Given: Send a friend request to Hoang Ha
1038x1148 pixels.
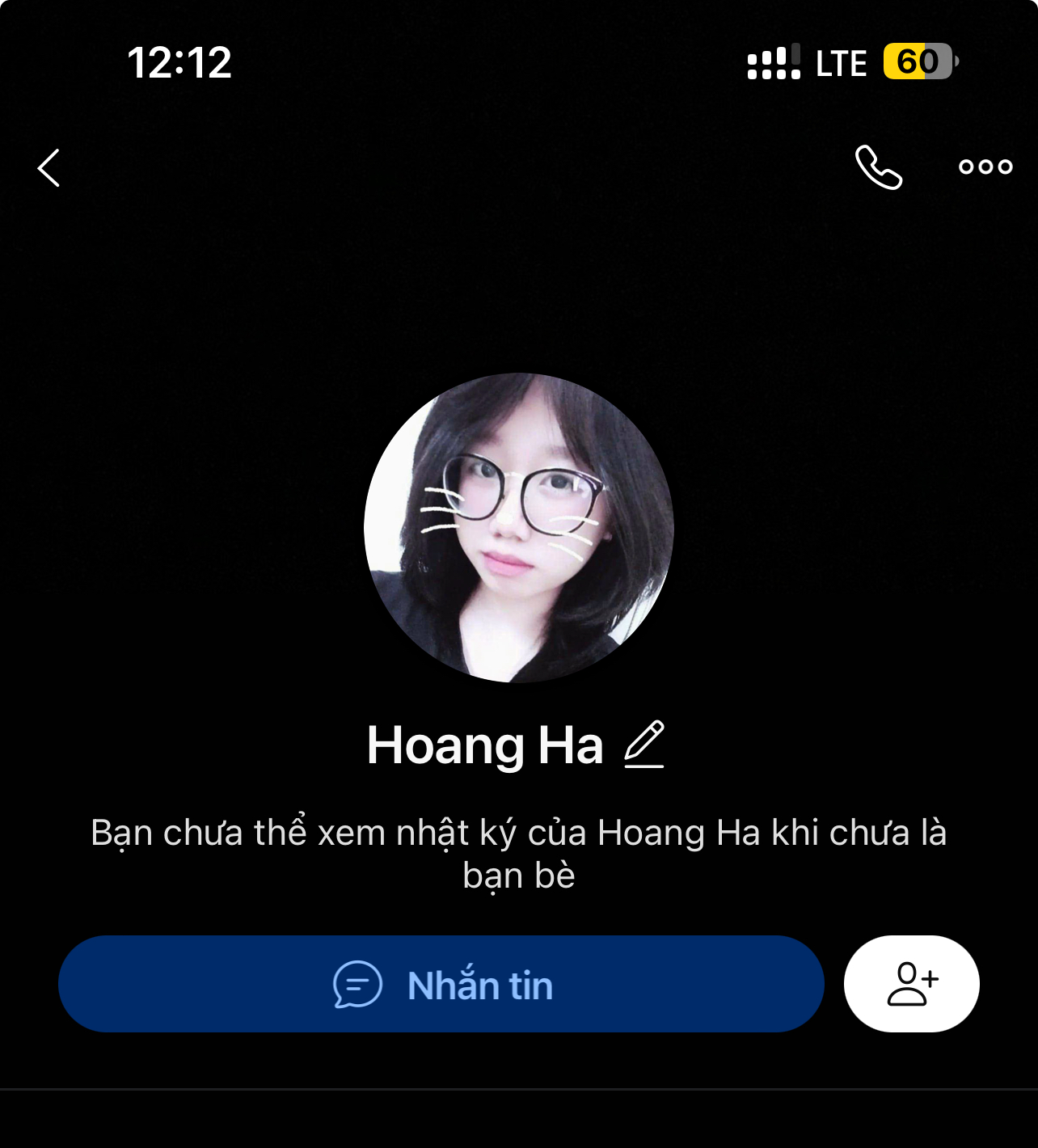Looking at the screenshot, I should [912, 984].
